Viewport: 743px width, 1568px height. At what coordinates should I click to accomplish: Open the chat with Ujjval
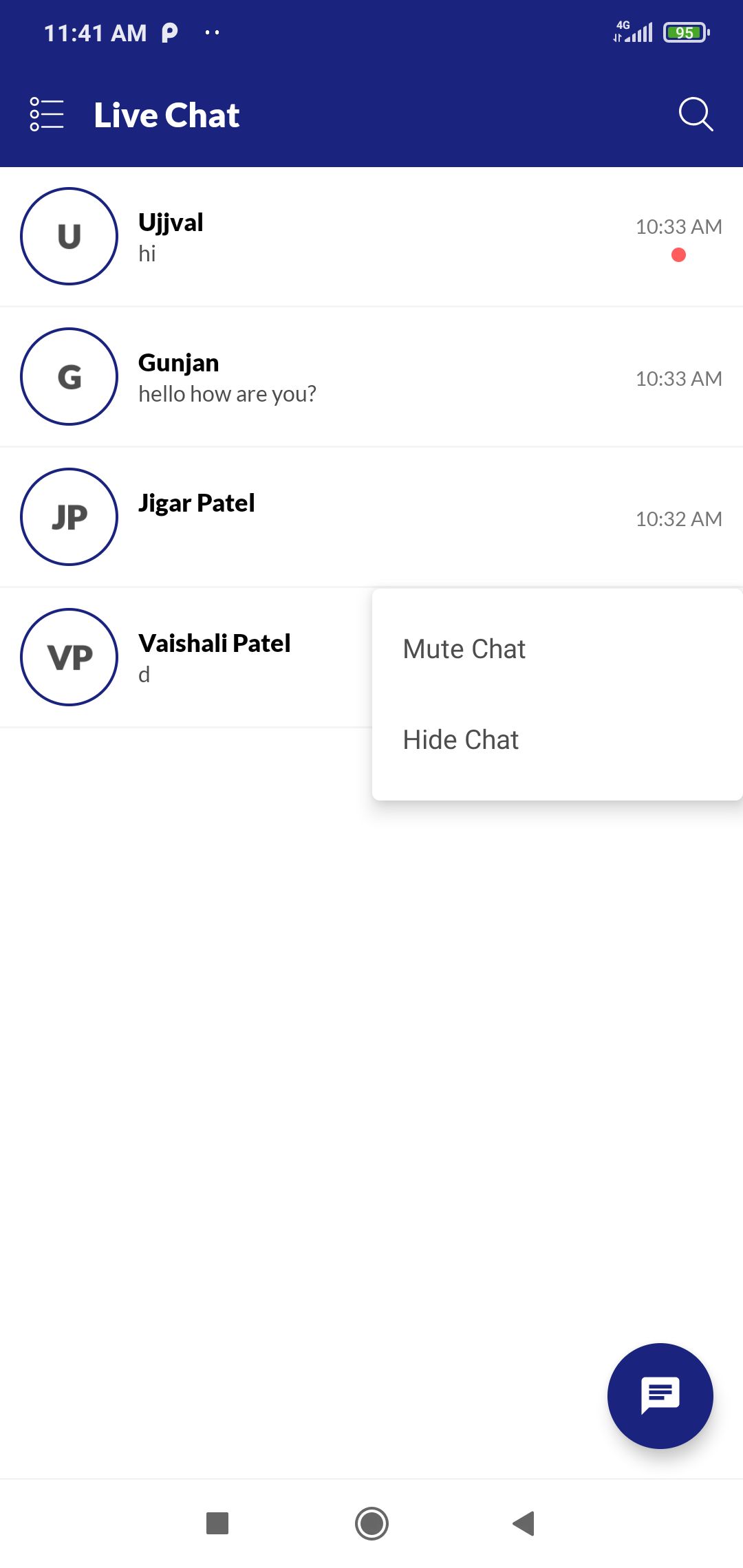coord(344,237)
